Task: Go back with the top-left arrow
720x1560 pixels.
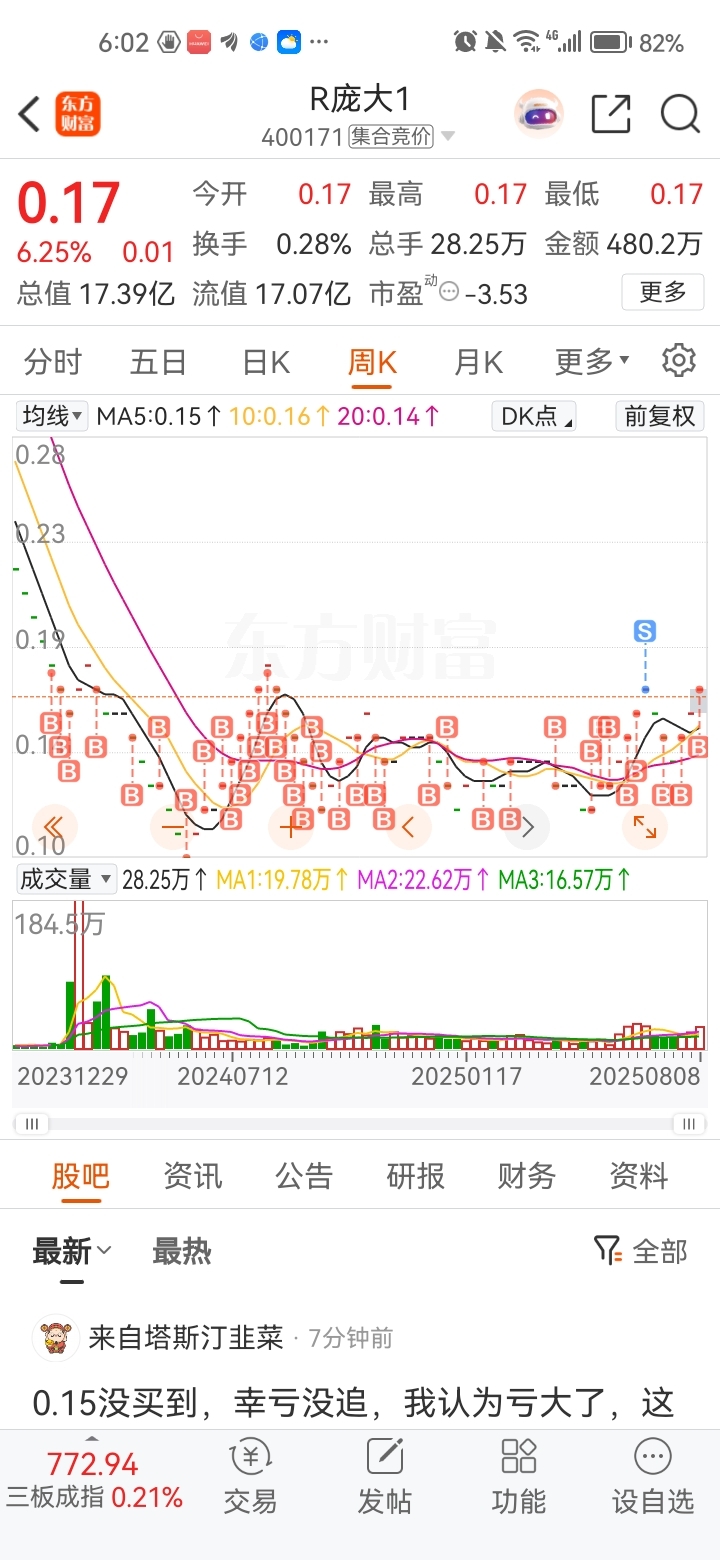Action: pos(29,114)
